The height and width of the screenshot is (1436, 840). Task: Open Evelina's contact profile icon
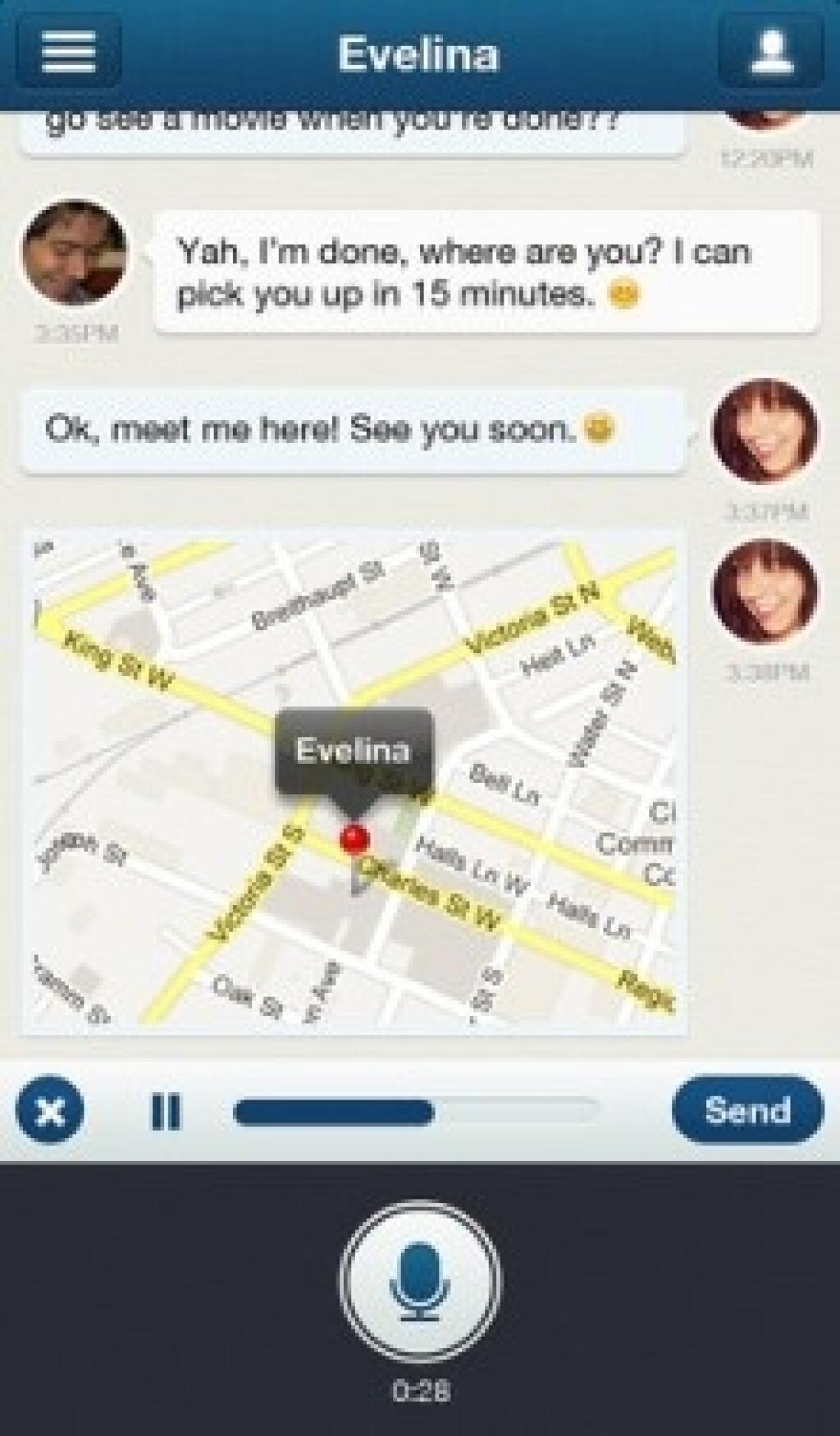pyautogui.click(x=770, y=53)
